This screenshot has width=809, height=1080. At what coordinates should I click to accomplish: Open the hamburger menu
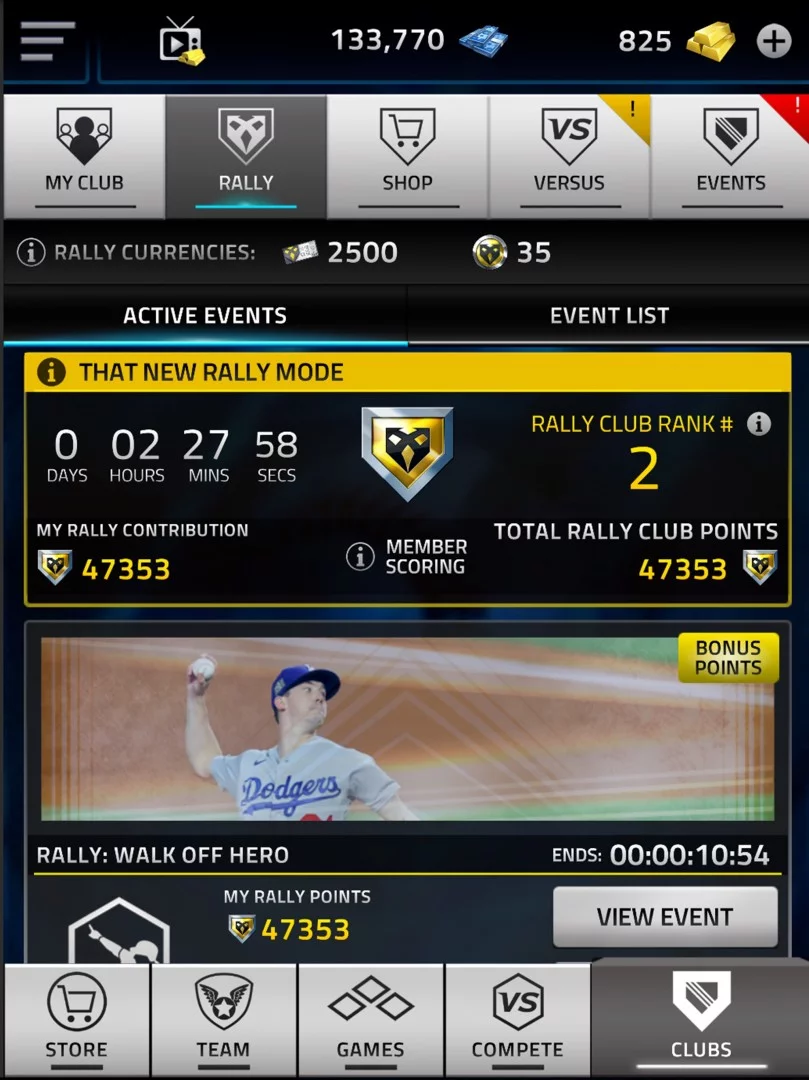[48, 40]
